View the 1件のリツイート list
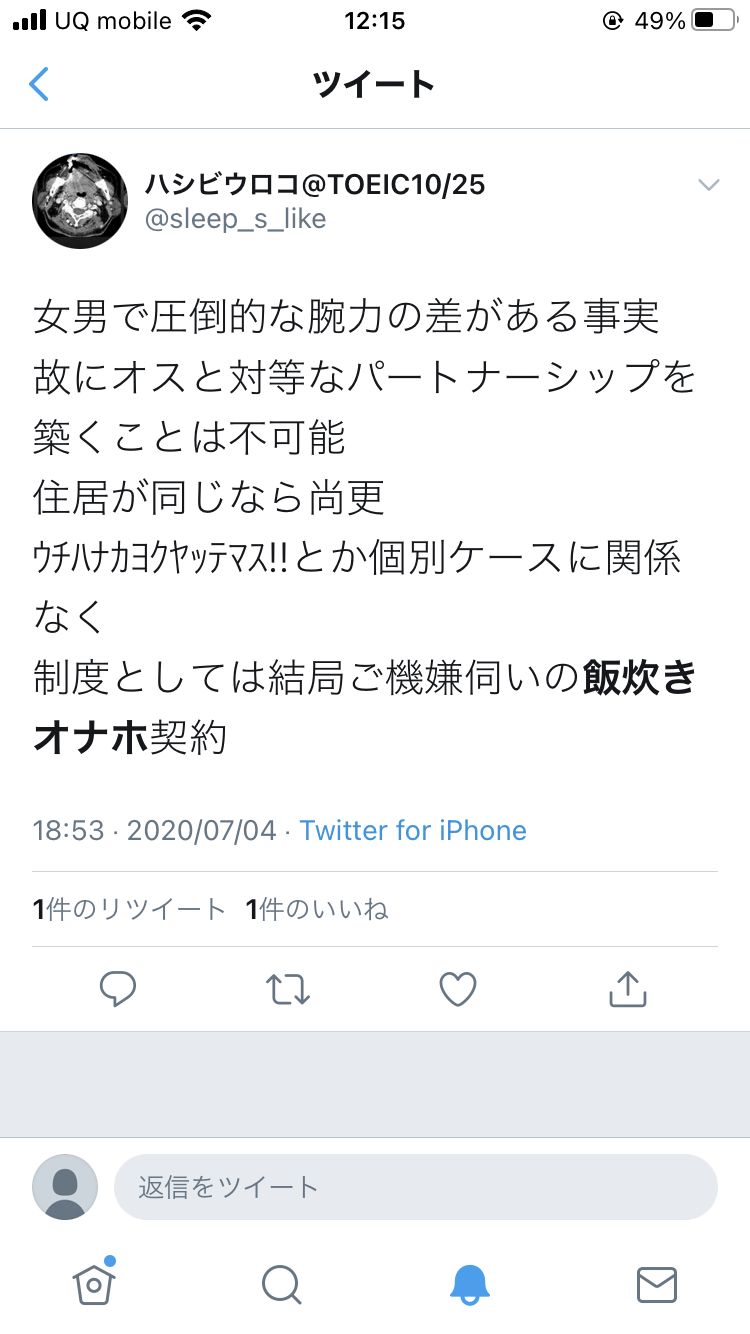Viewport: 750px width, 1334px height. pos(129,909)
